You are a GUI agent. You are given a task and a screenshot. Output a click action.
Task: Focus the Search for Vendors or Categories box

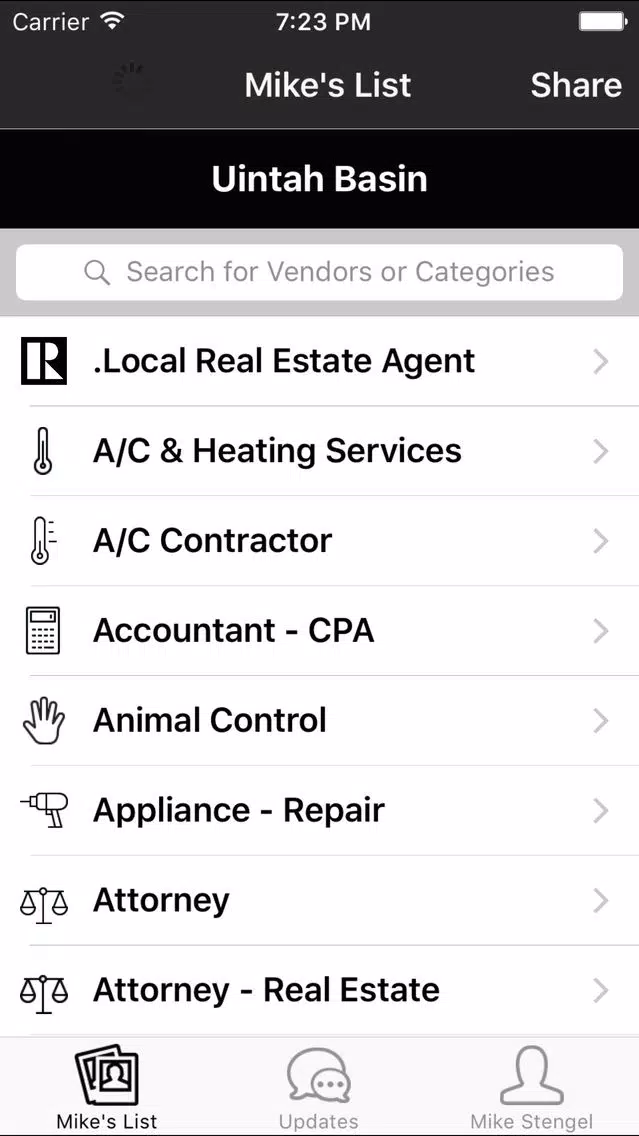click(x=320, y=272)
